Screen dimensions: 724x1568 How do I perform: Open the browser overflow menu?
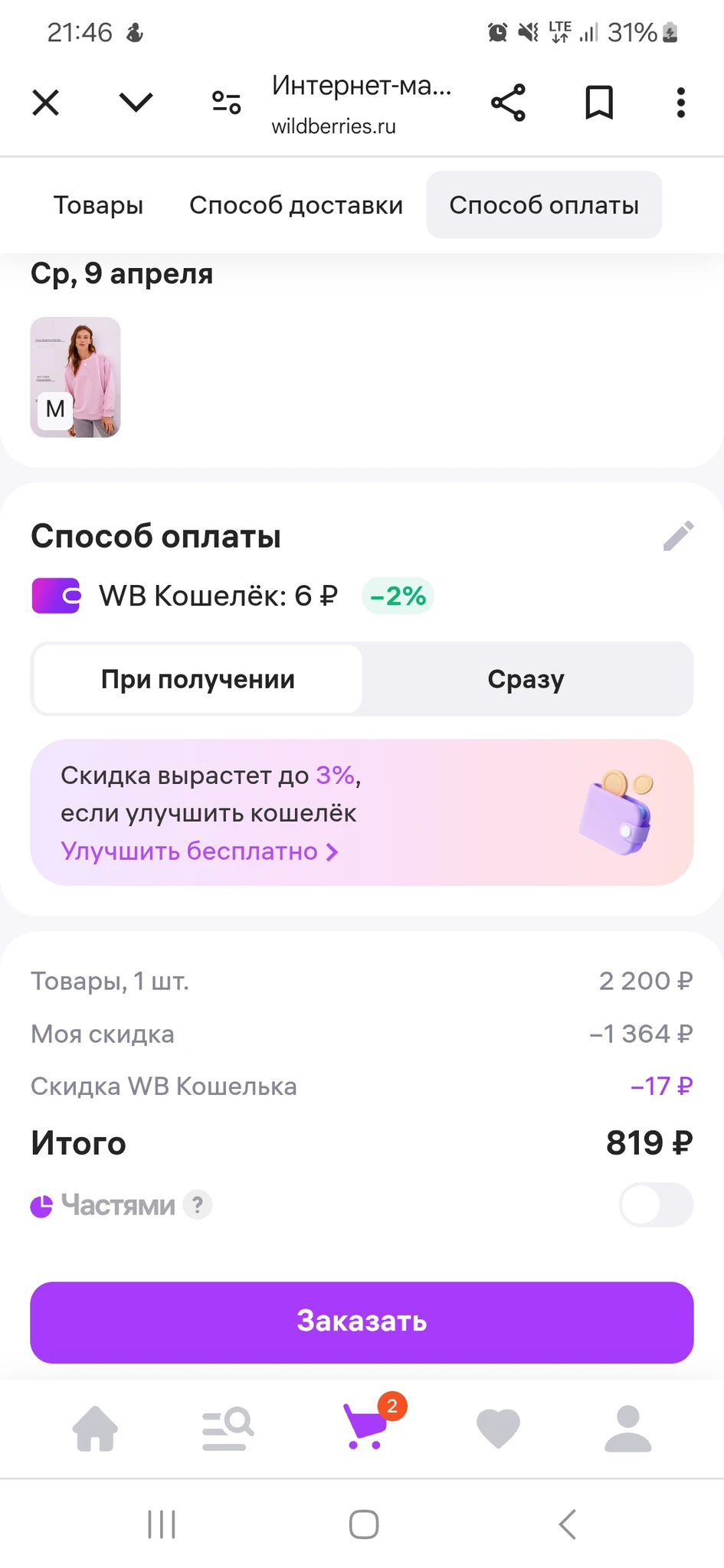tap(680, 103)
